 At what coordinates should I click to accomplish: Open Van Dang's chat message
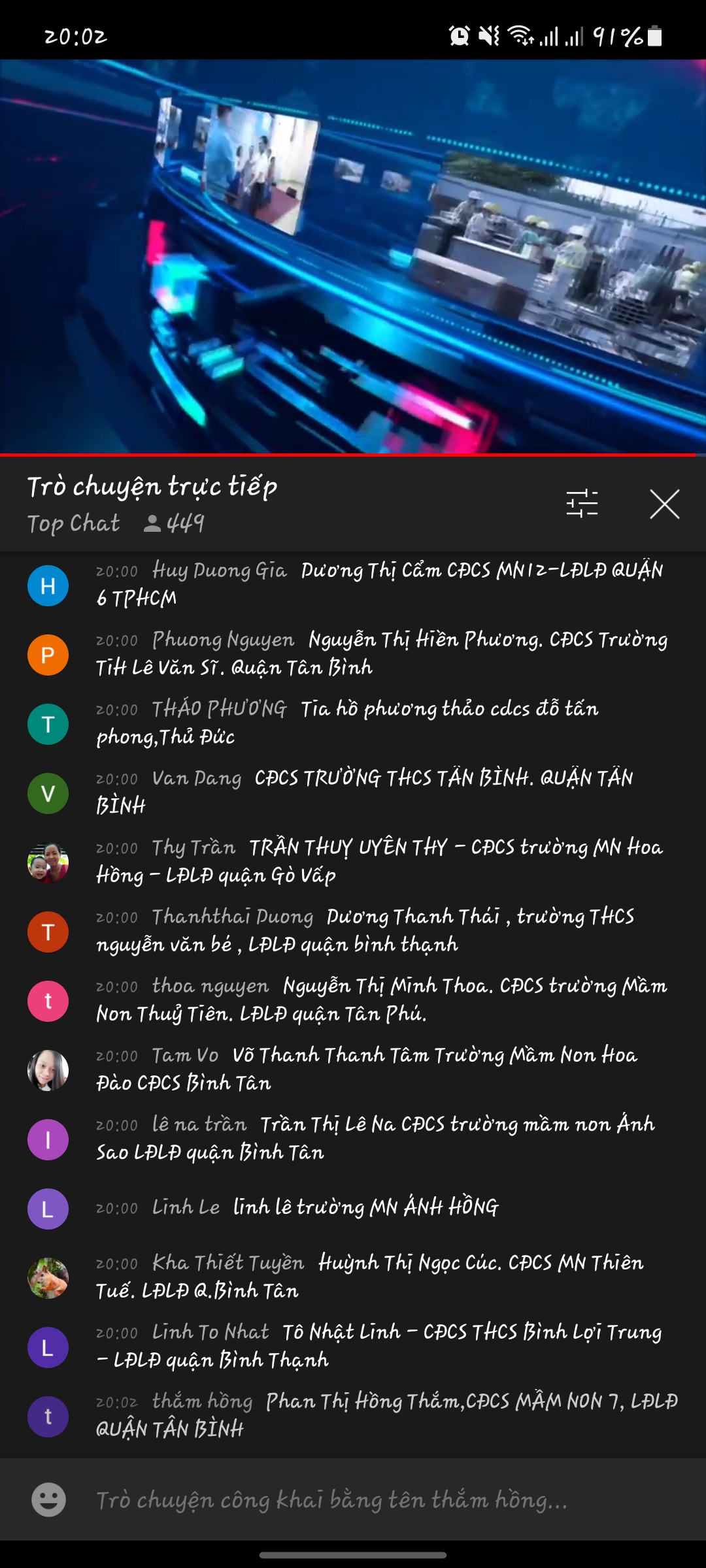point(353,792)
